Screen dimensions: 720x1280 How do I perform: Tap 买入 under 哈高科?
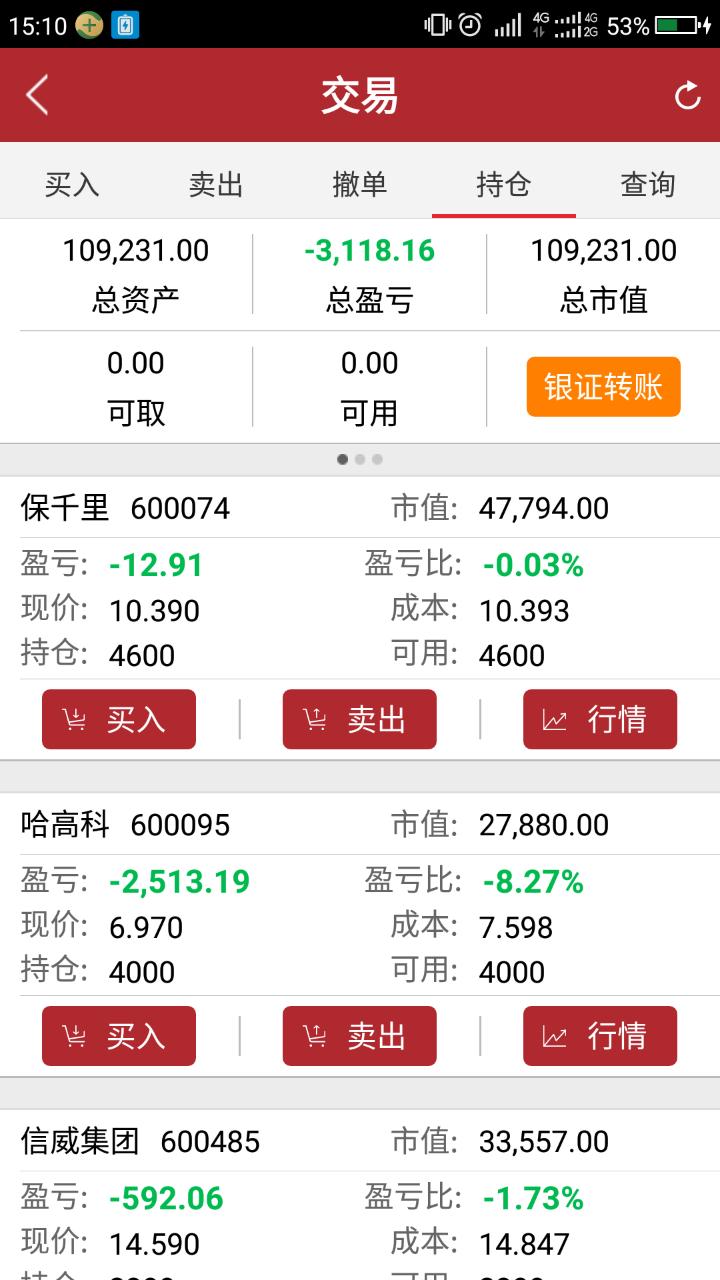pyautogui.click(x=119, y=1036)
